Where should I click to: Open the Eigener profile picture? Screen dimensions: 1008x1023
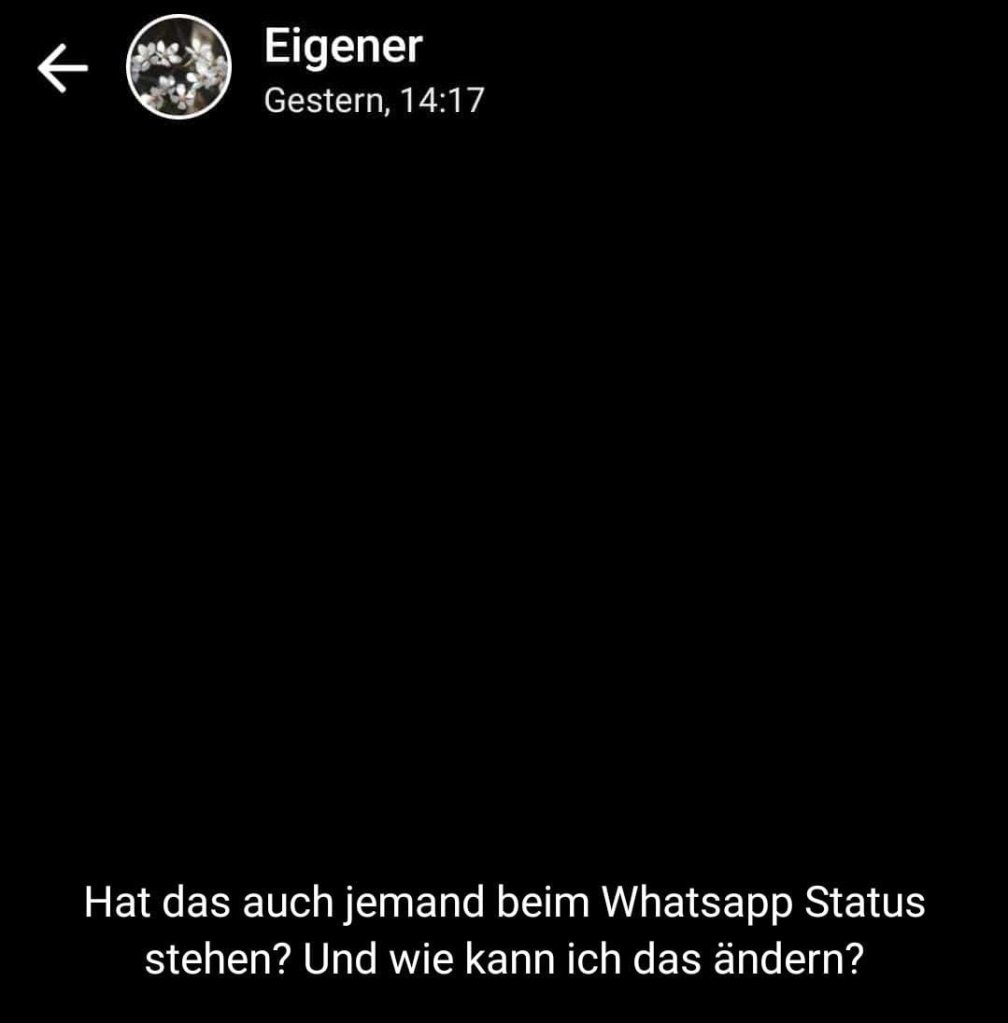(x=178, y=69)
